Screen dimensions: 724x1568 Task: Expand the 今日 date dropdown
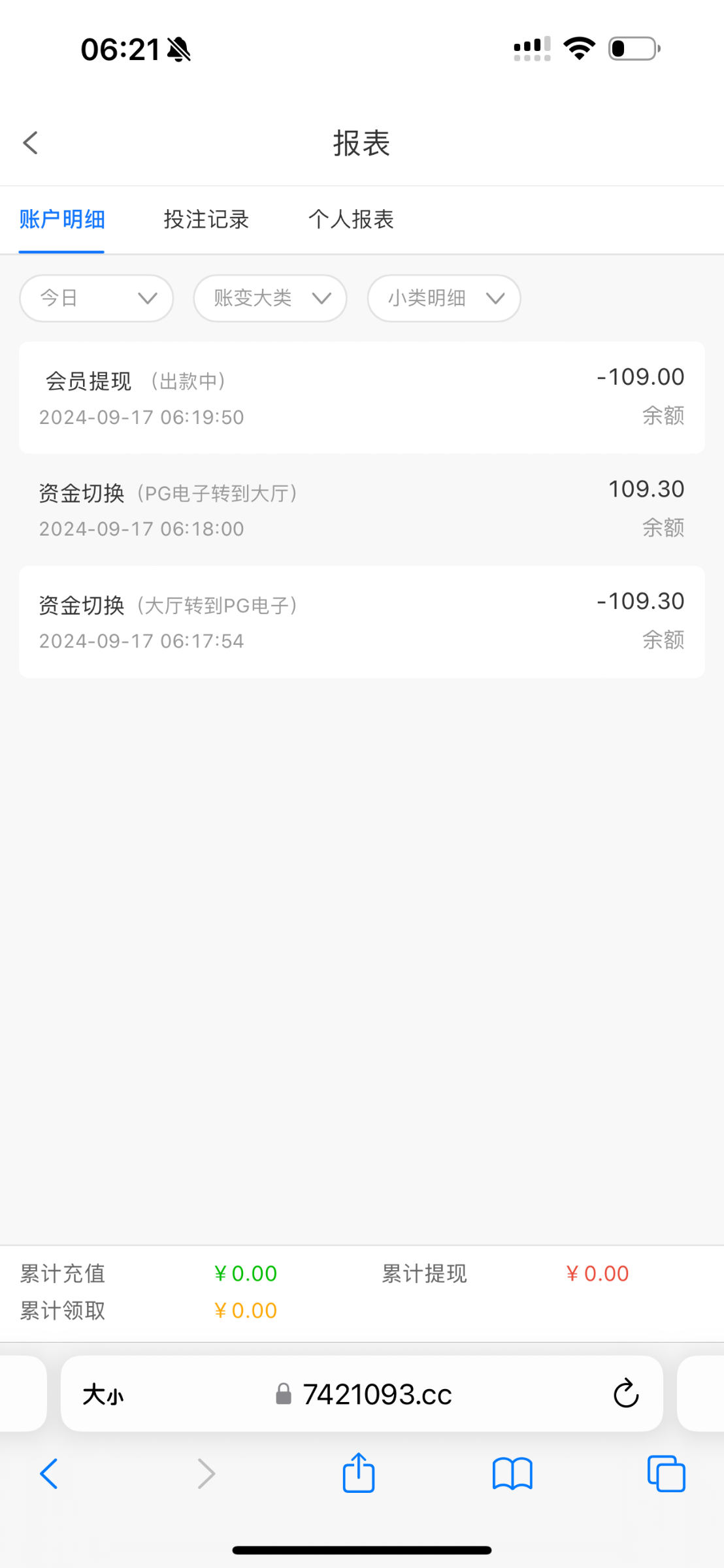tap(97, 298)
